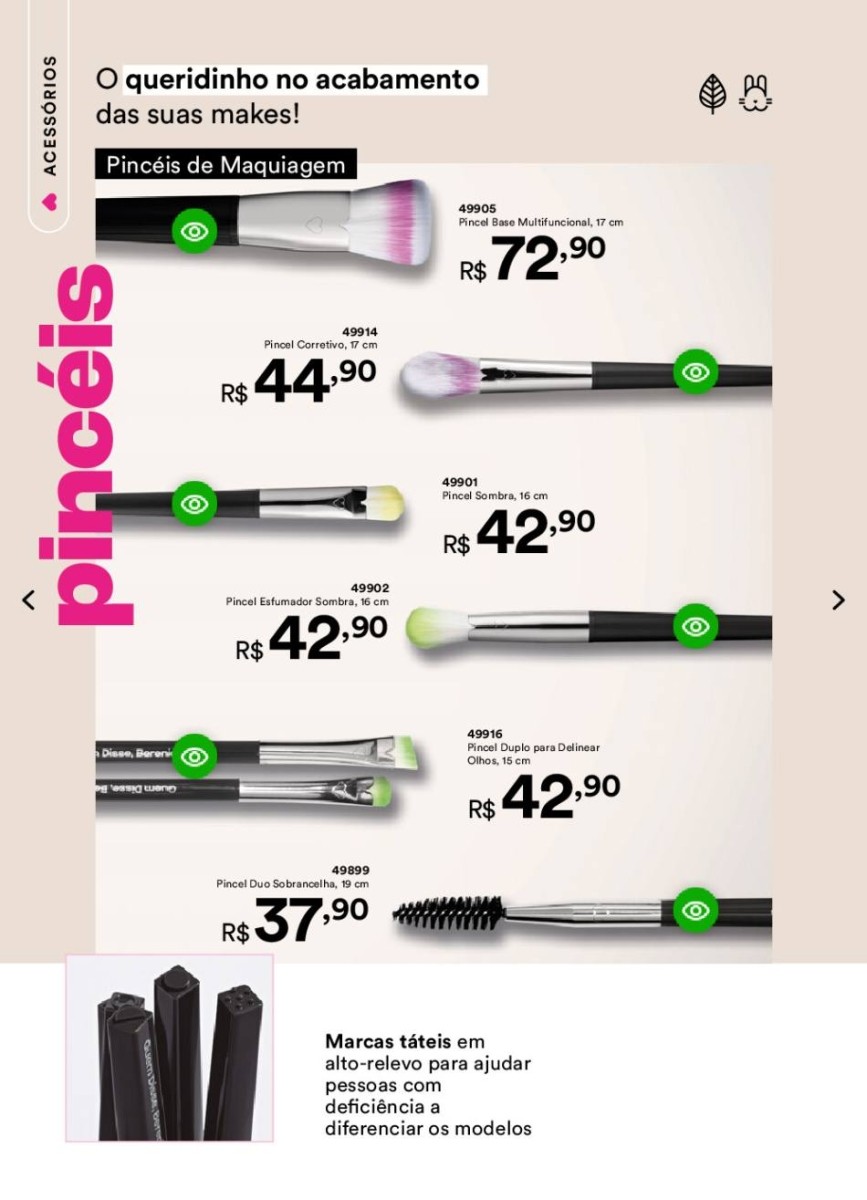
Task: Open details for Pincel Esfumador Sombra
Action: tap(695, 627)
